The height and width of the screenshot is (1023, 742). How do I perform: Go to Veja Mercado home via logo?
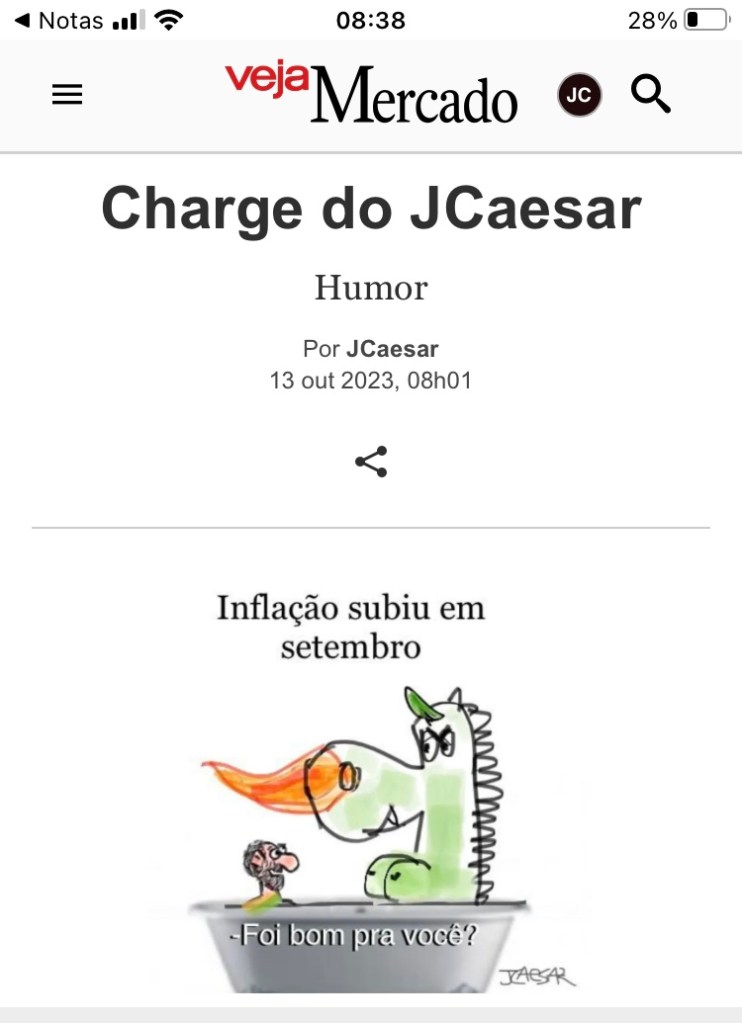370,94
